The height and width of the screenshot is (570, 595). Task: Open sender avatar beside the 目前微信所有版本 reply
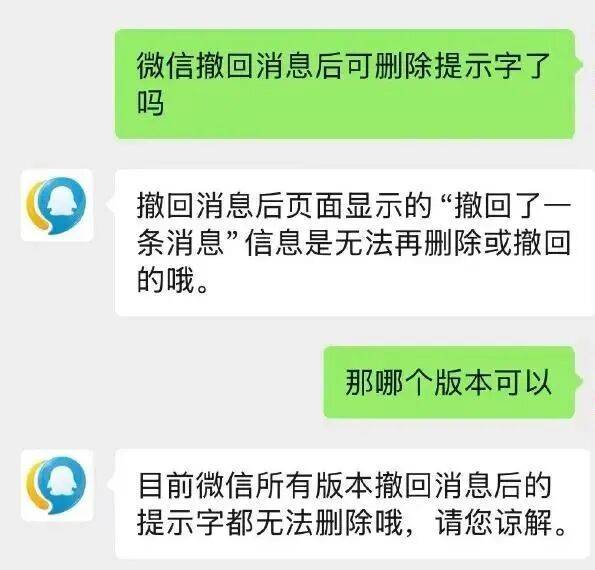pyautogui.click(x=57, y=485)
